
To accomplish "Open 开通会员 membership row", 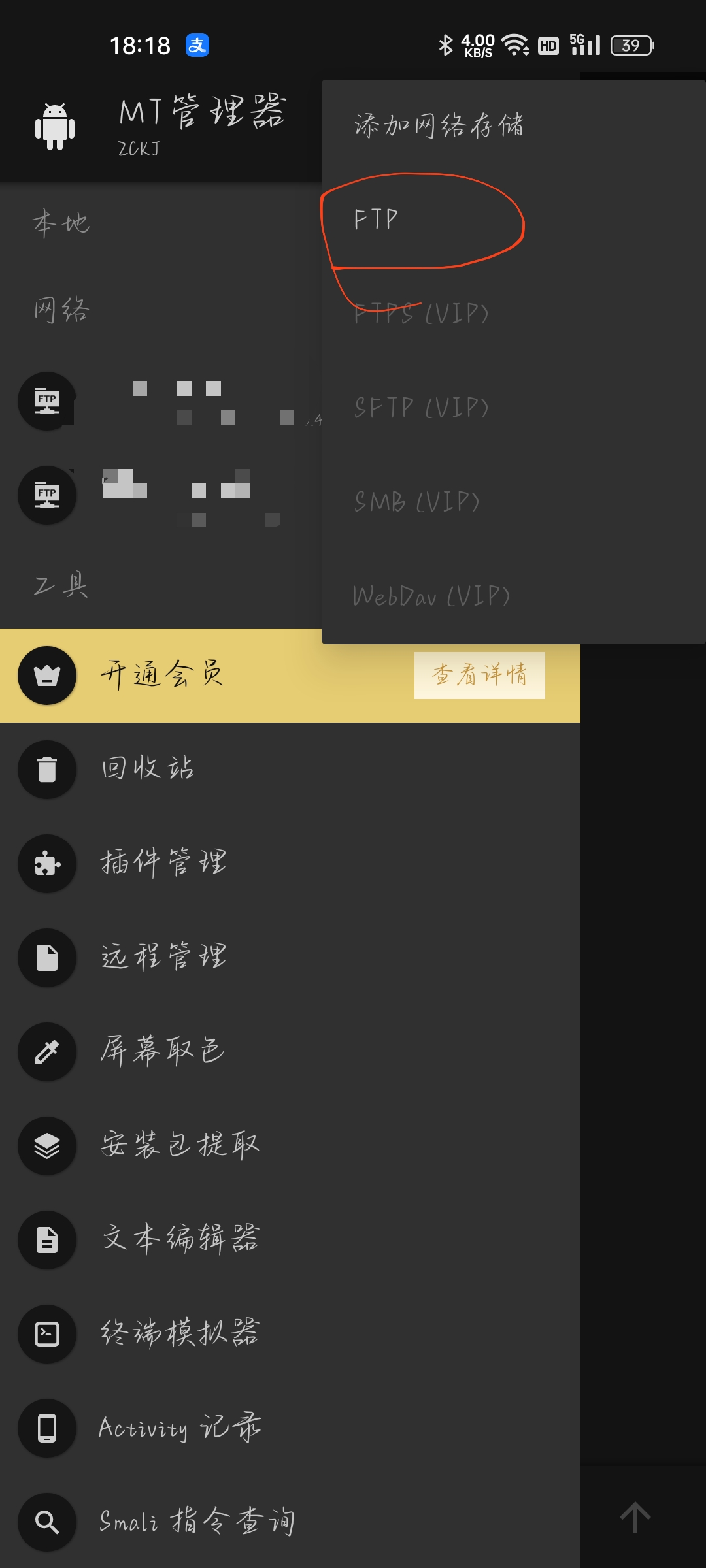I will [x=162, y=675].
